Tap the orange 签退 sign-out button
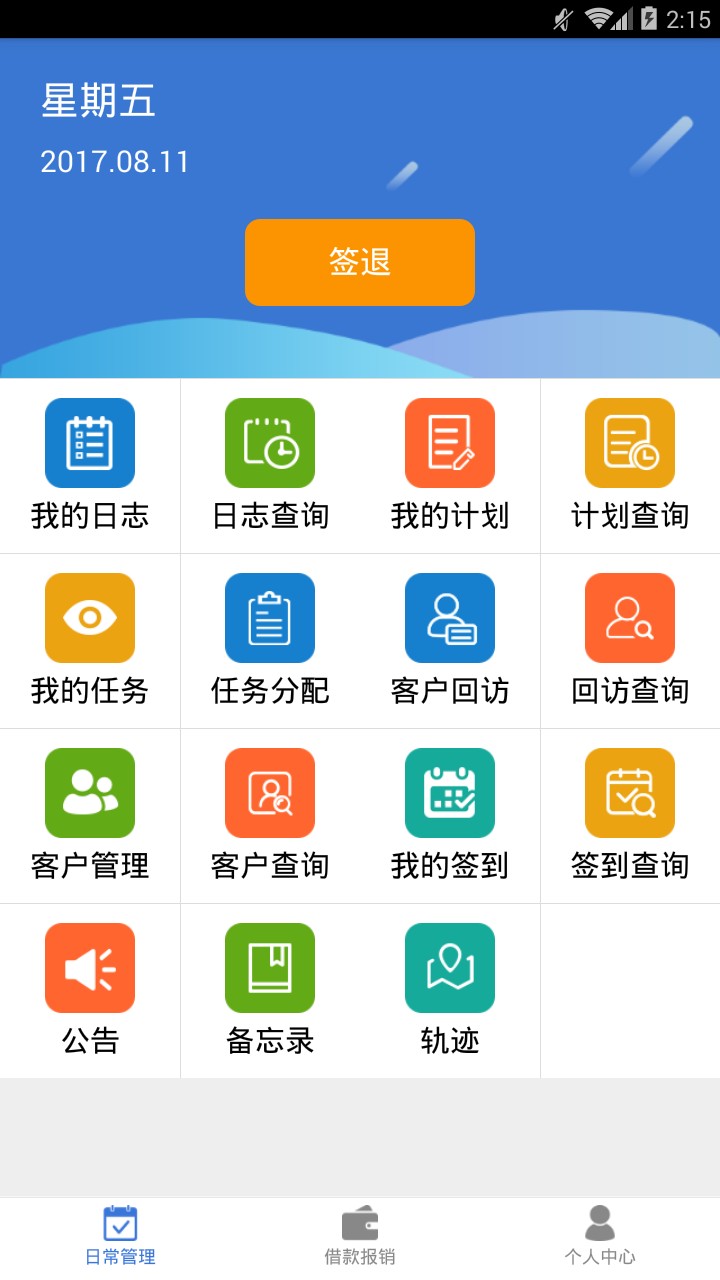The height and width of the screenshot is (1280, 720). click(x=359, y=262)
